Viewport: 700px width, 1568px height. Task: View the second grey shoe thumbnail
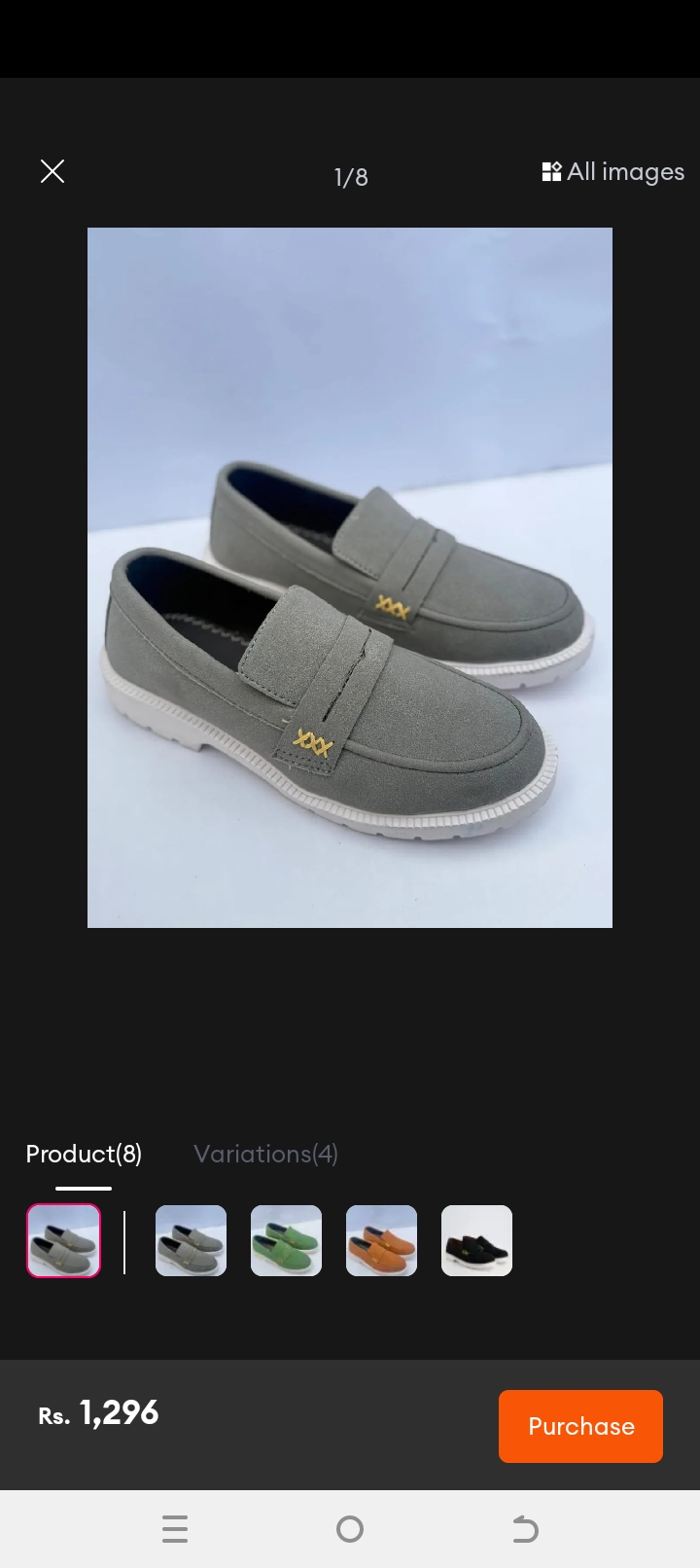tap(191, 1240)
